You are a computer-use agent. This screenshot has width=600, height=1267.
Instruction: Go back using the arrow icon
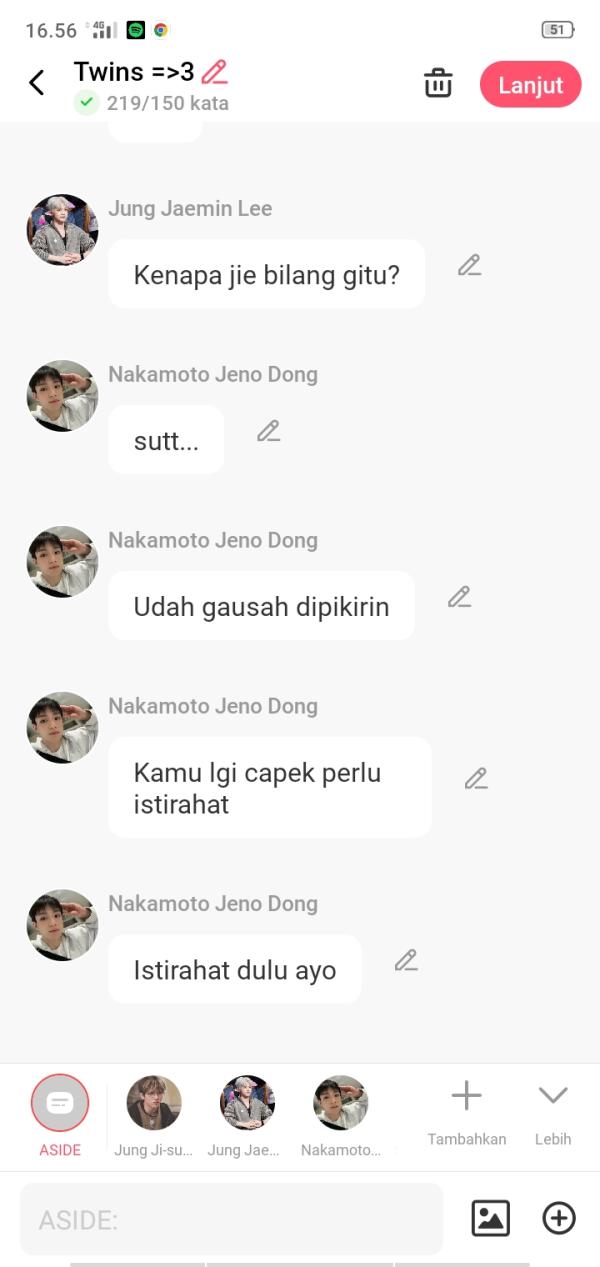(37, 83)
